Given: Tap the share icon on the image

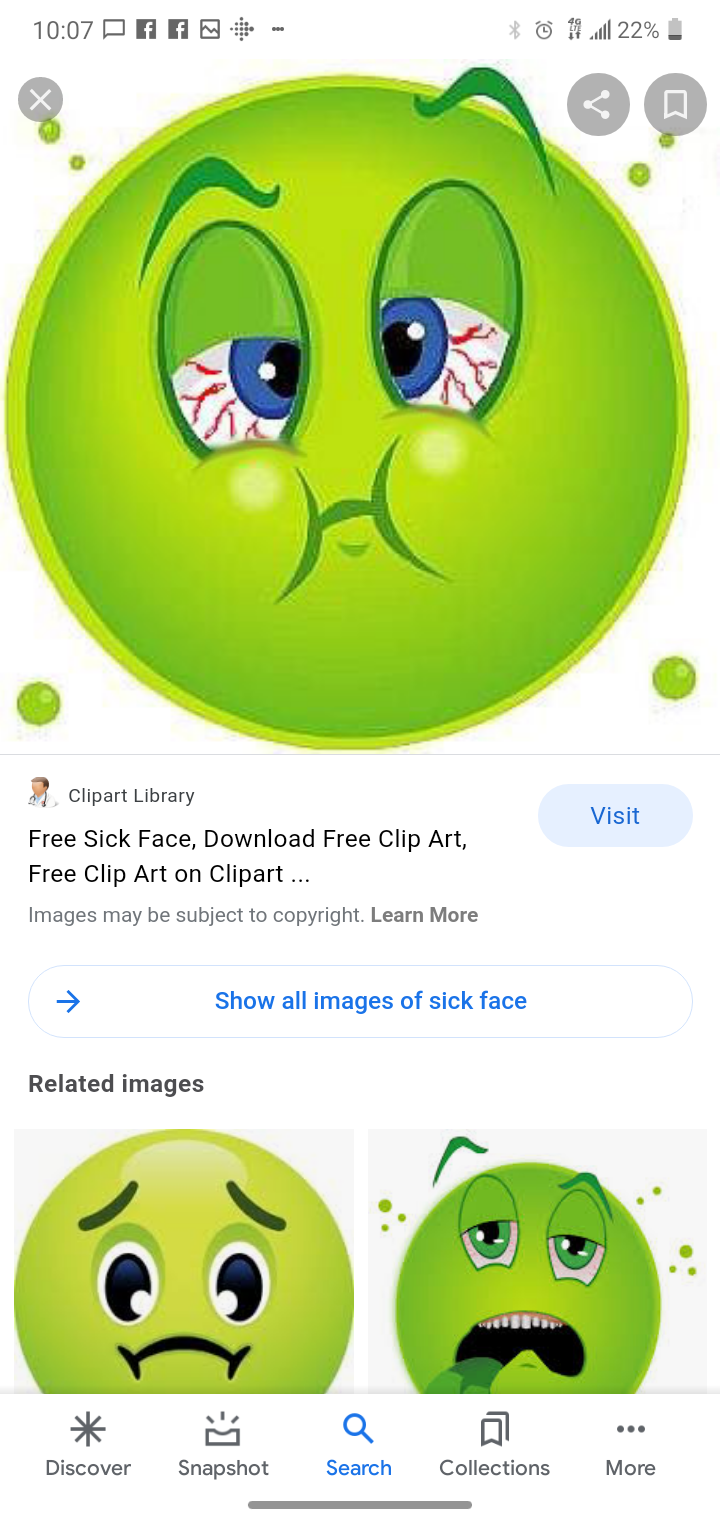Looking at the screenshot, I should click(x=598, y=104).
